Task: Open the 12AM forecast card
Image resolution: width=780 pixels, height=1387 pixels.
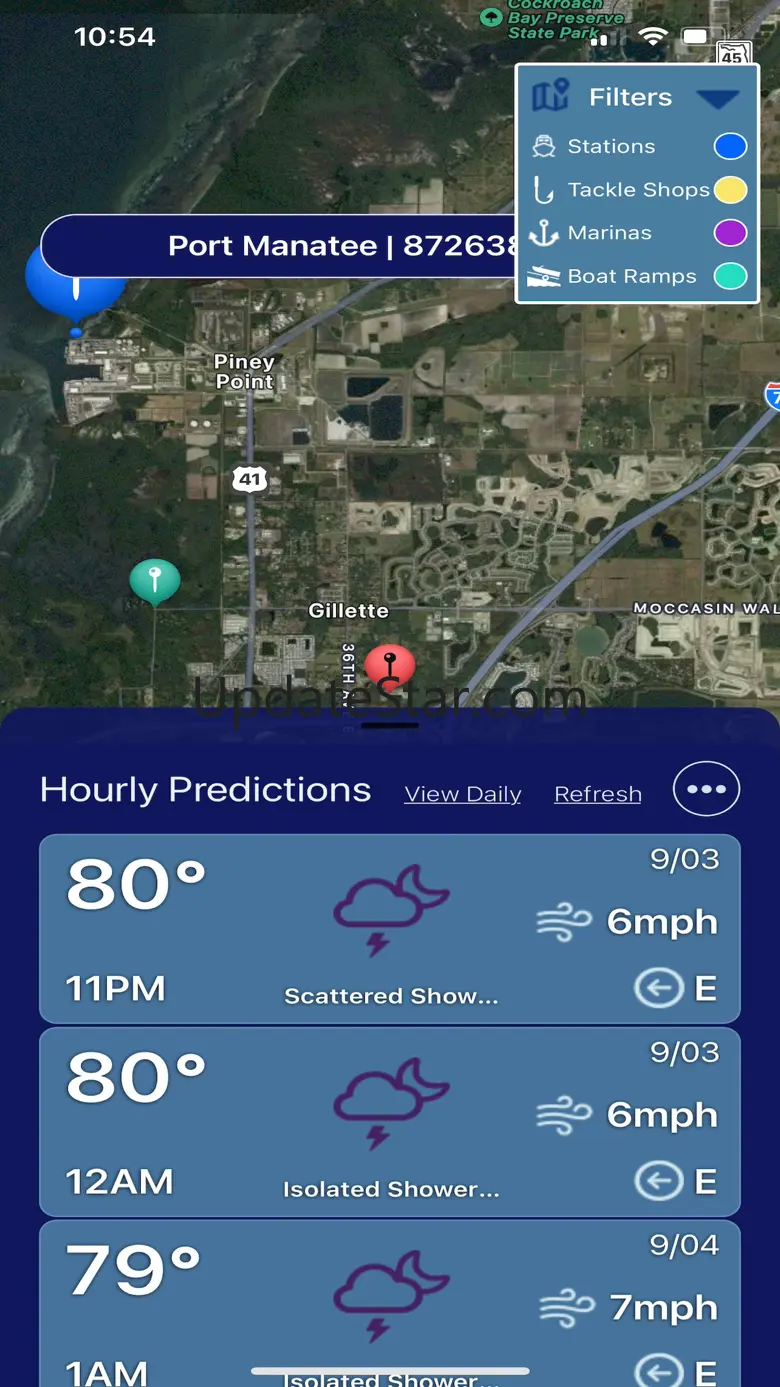Action: (x=390, y=1122)
